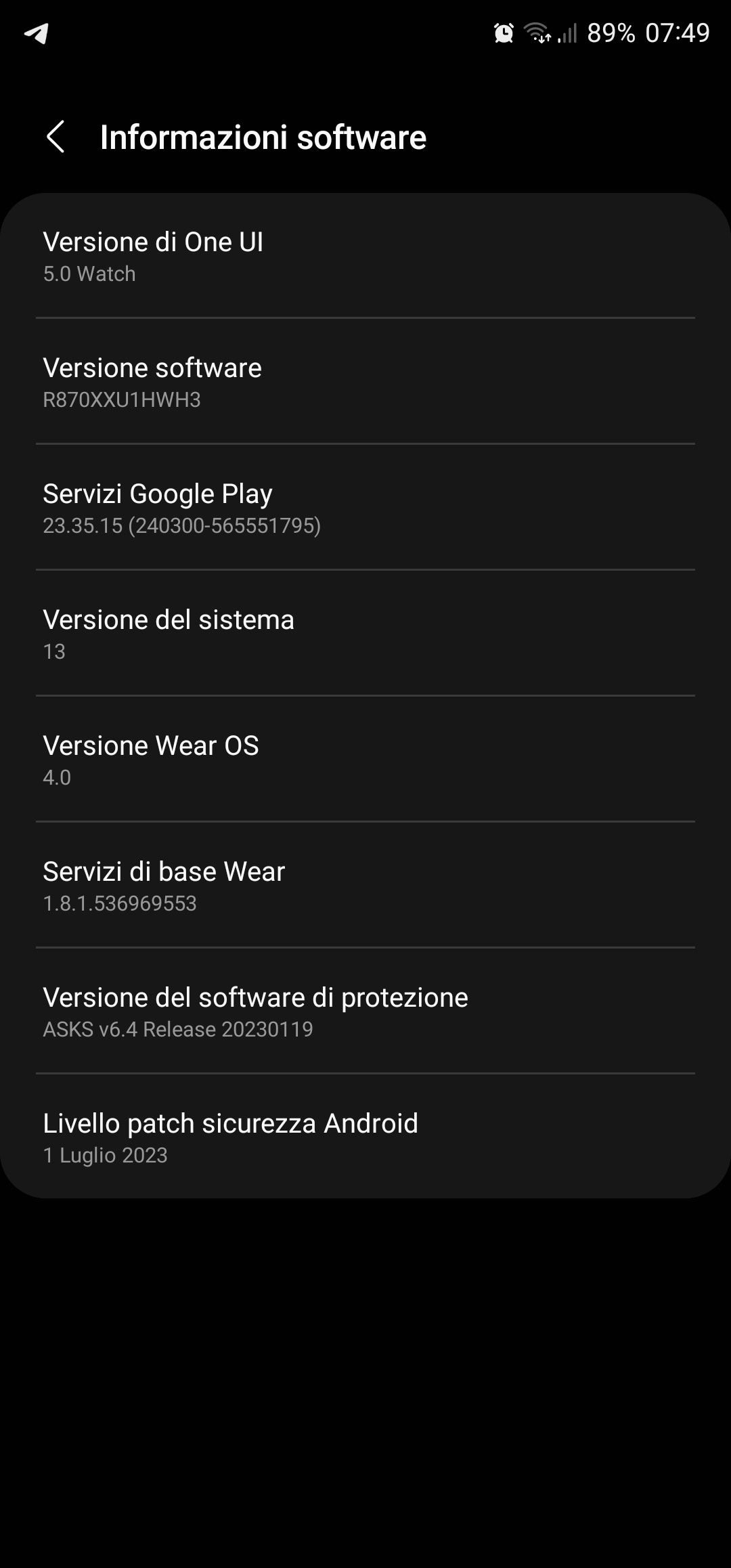The width and height of the screenshot is (731, 1568).
Task: Tap Livello patch sicurezza Android
Action: (x=365, y=1137)
